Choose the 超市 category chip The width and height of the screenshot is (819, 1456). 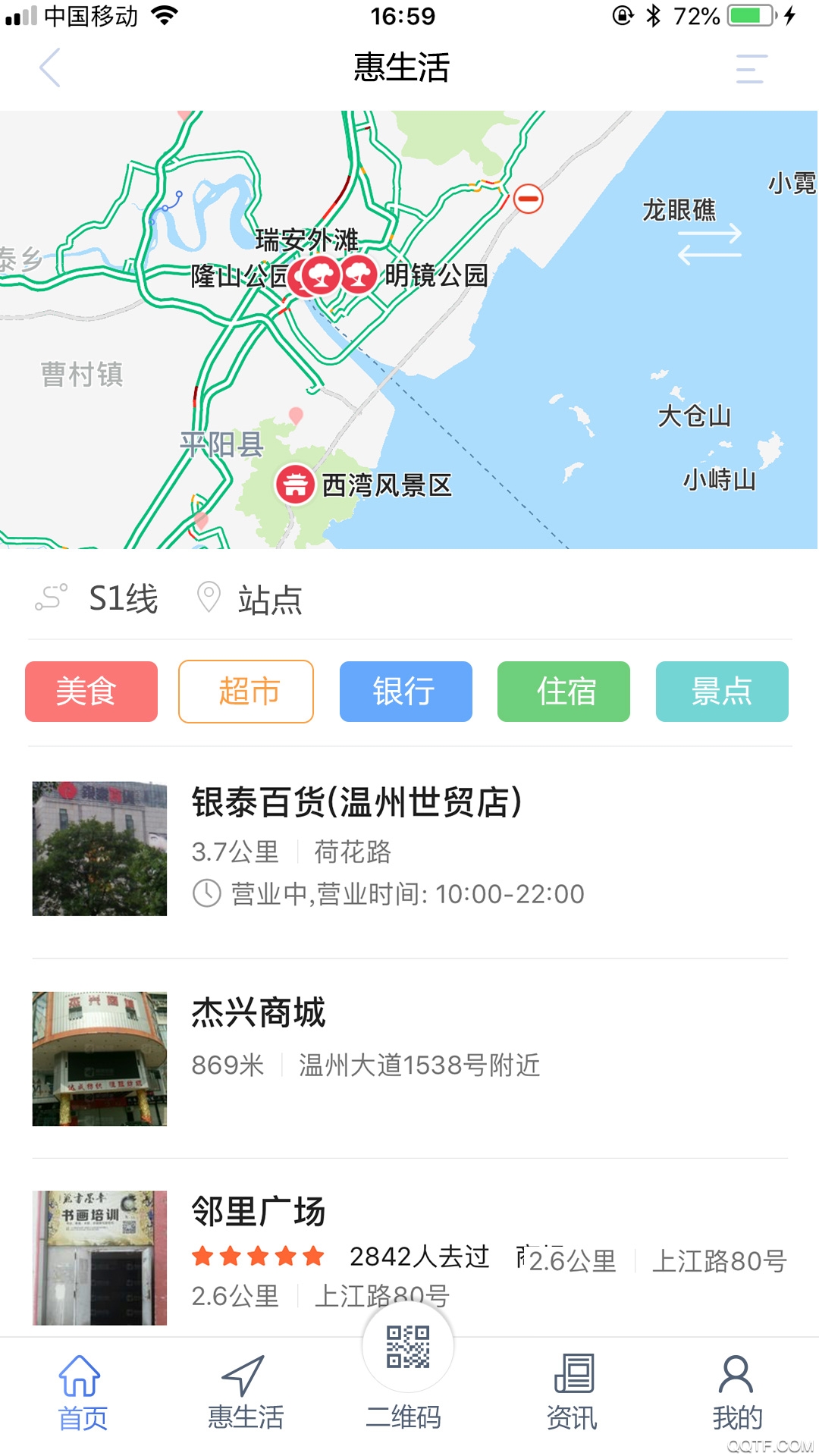tap(246, 692)
